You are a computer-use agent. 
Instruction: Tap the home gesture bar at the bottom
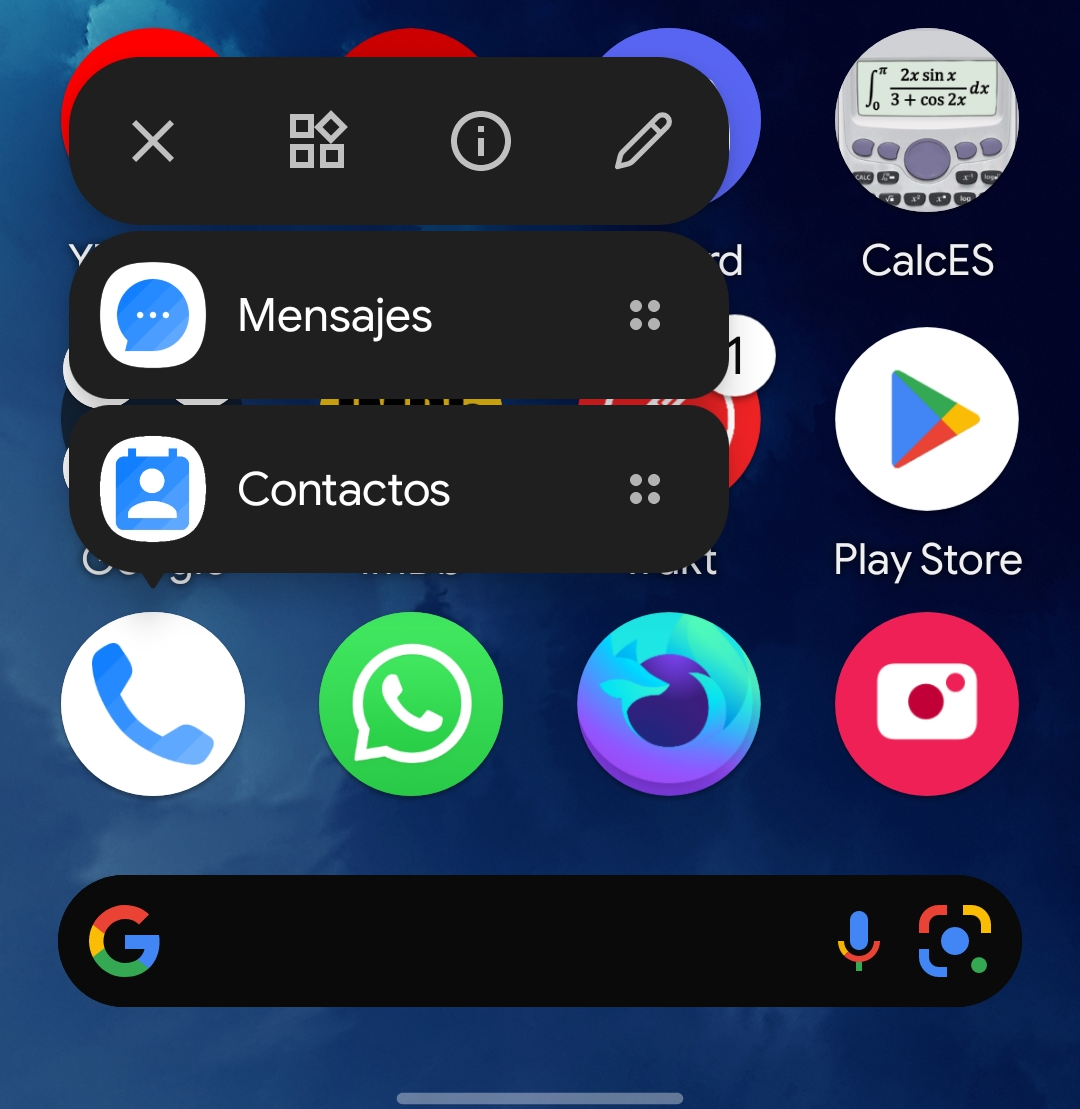(x=540, y=1098)
